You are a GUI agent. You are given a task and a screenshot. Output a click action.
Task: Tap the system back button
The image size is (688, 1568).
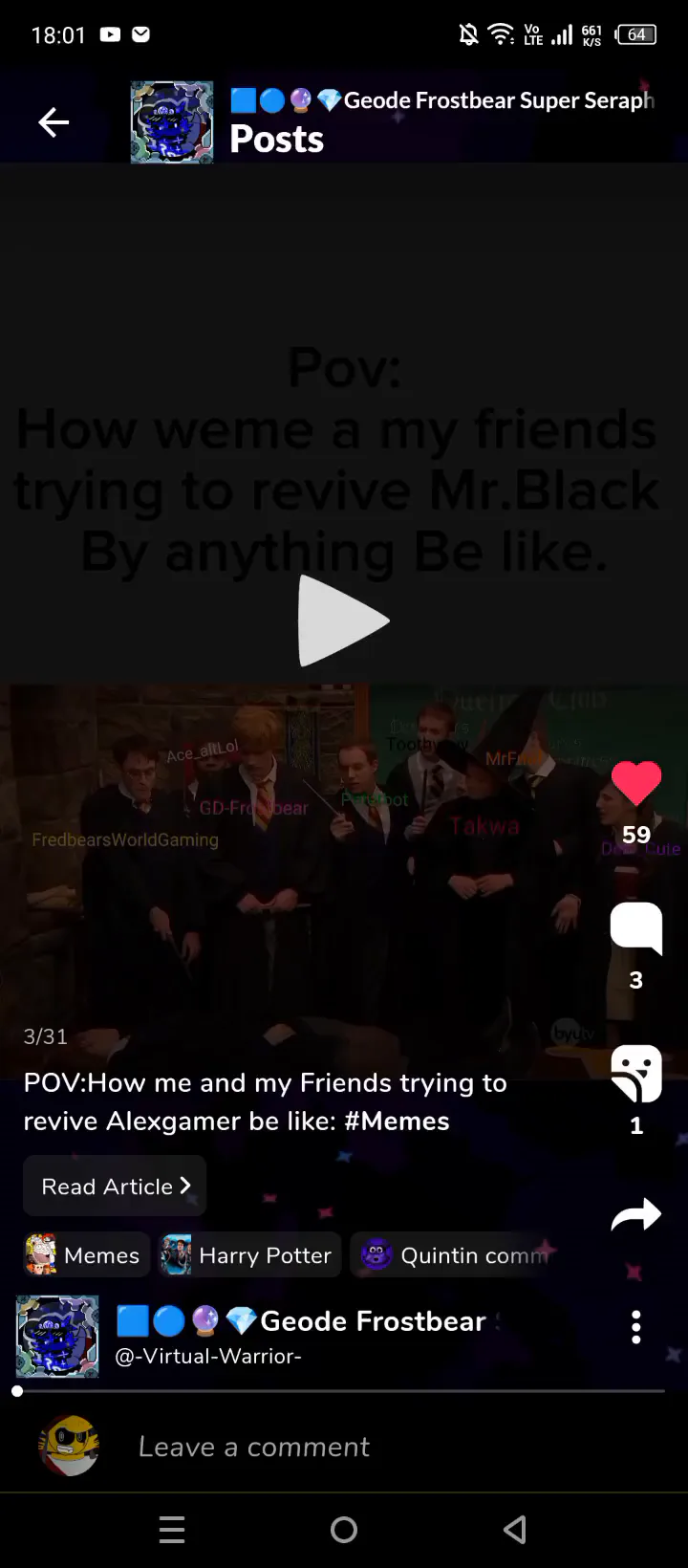[515, 1530]
